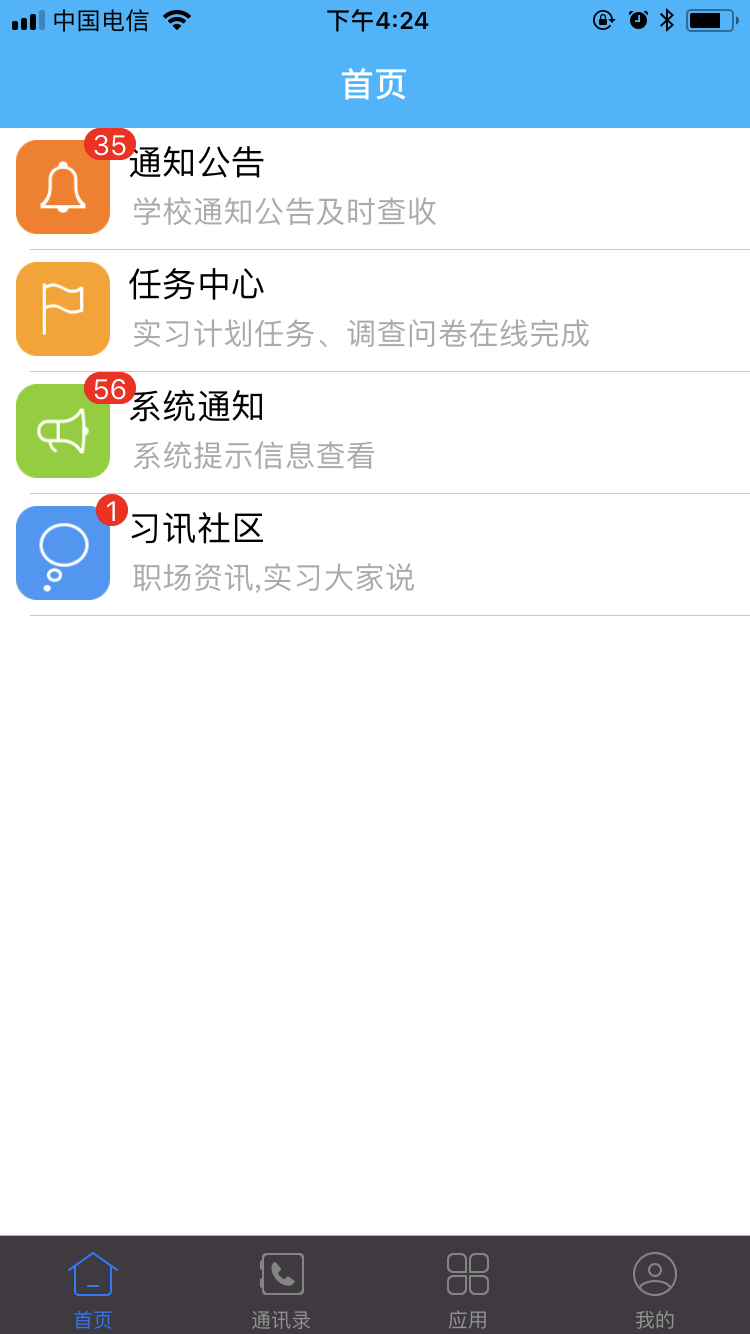Tap the alarm clock status bar icon
This screenshot has height=1334, width=750.
pyautogui.click(x=638, y=20)
